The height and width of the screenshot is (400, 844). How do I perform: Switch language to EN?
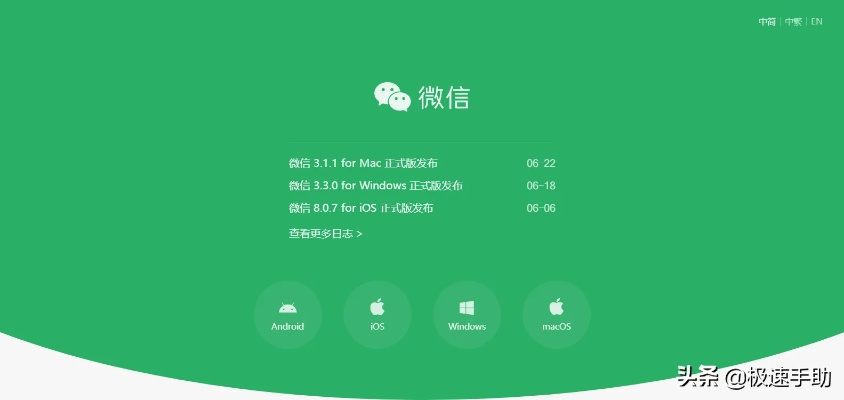pos(817,21)
